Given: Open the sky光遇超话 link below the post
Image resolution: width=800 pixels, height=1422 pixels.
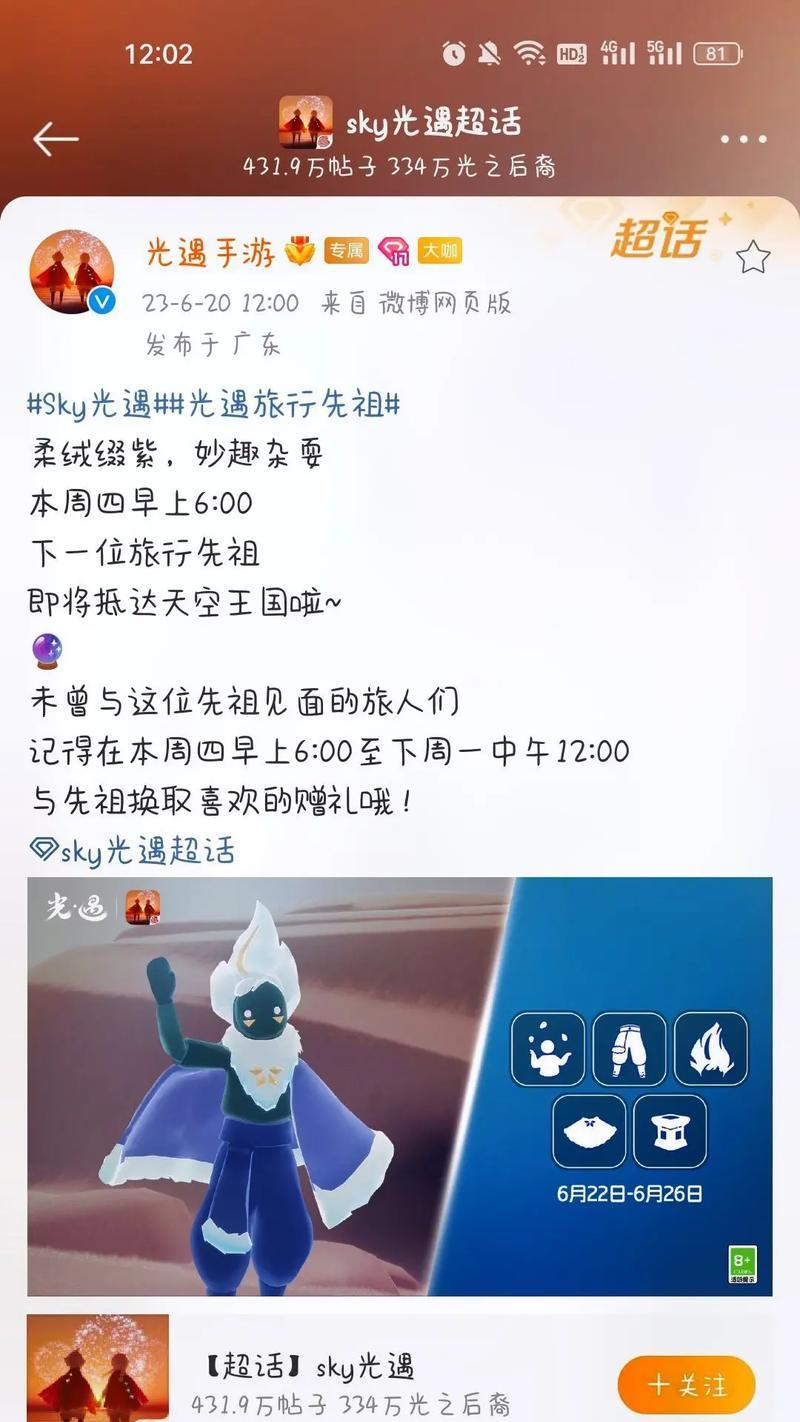Looking at the screenshot, I should click(x=133, y=851).
